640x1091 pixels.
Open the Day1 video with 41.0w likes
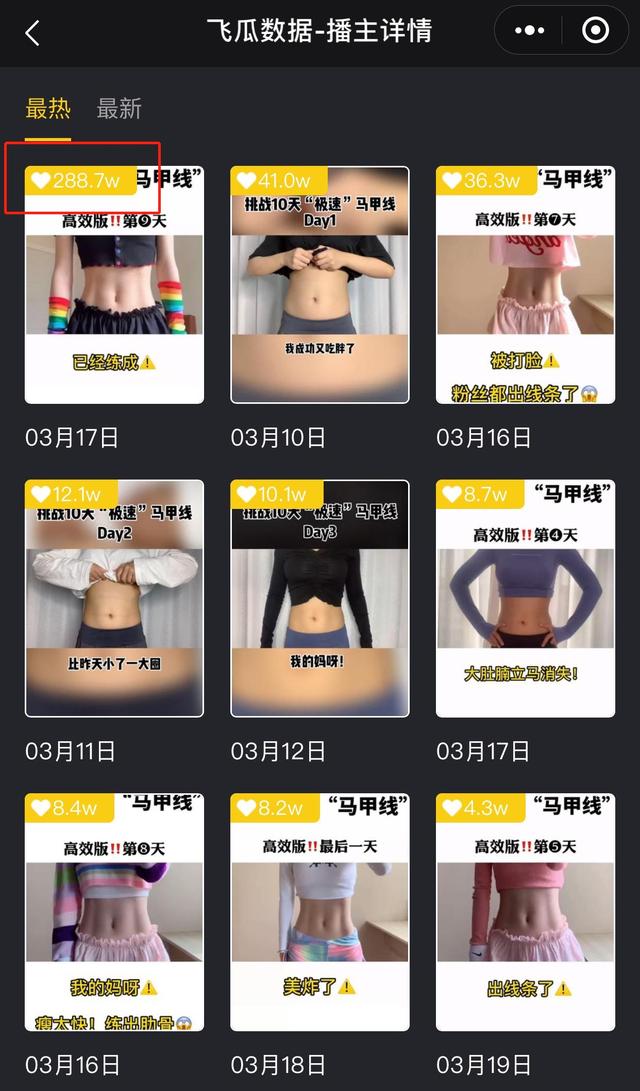point(320,285)
